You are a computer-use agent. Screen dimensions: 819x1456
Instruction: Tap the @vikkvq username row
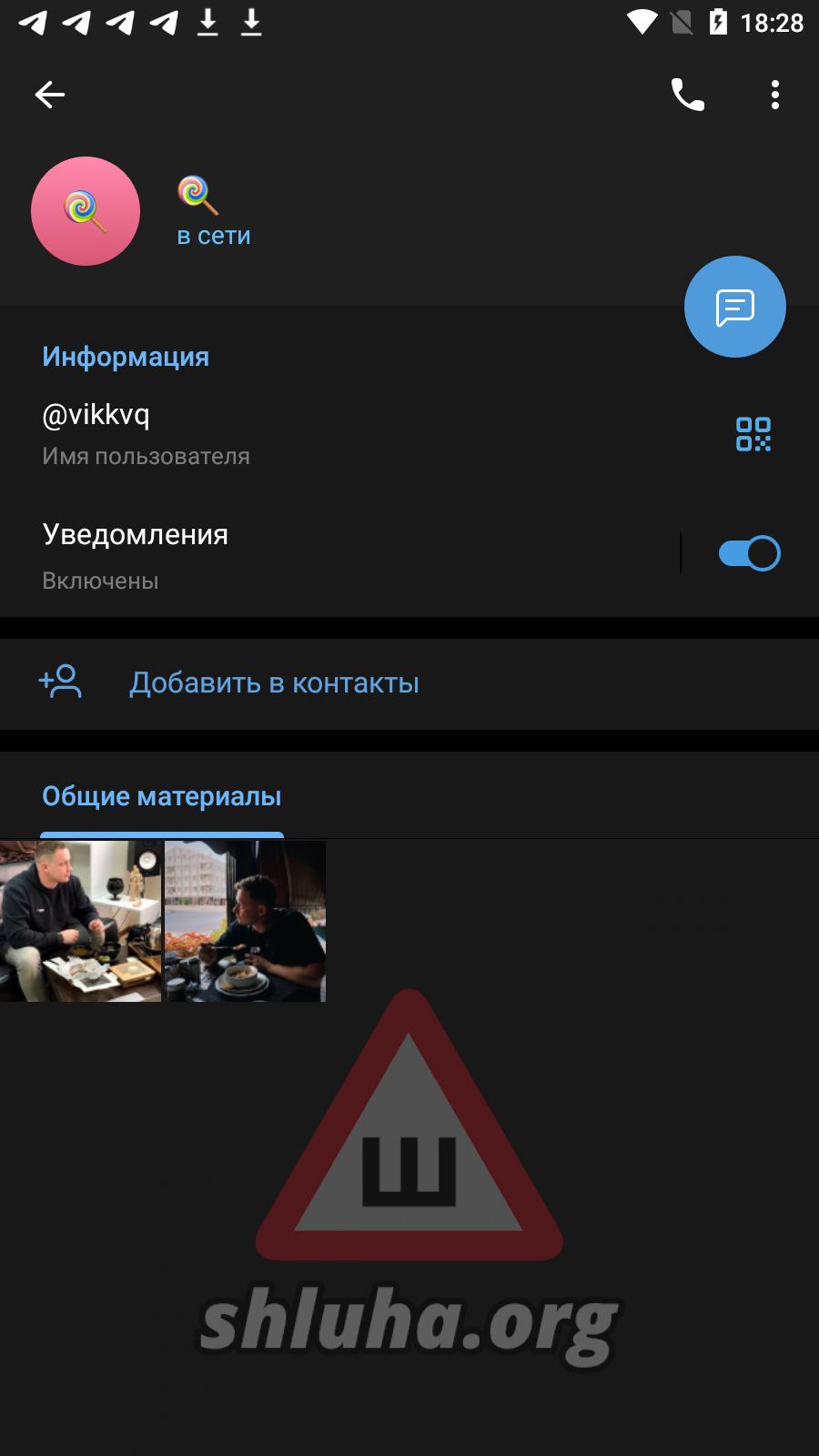point(273,433)
